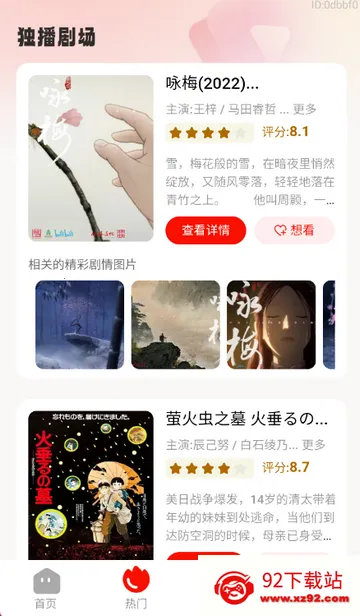
Task: Switch to the 首页 tab
Action: 46,588
